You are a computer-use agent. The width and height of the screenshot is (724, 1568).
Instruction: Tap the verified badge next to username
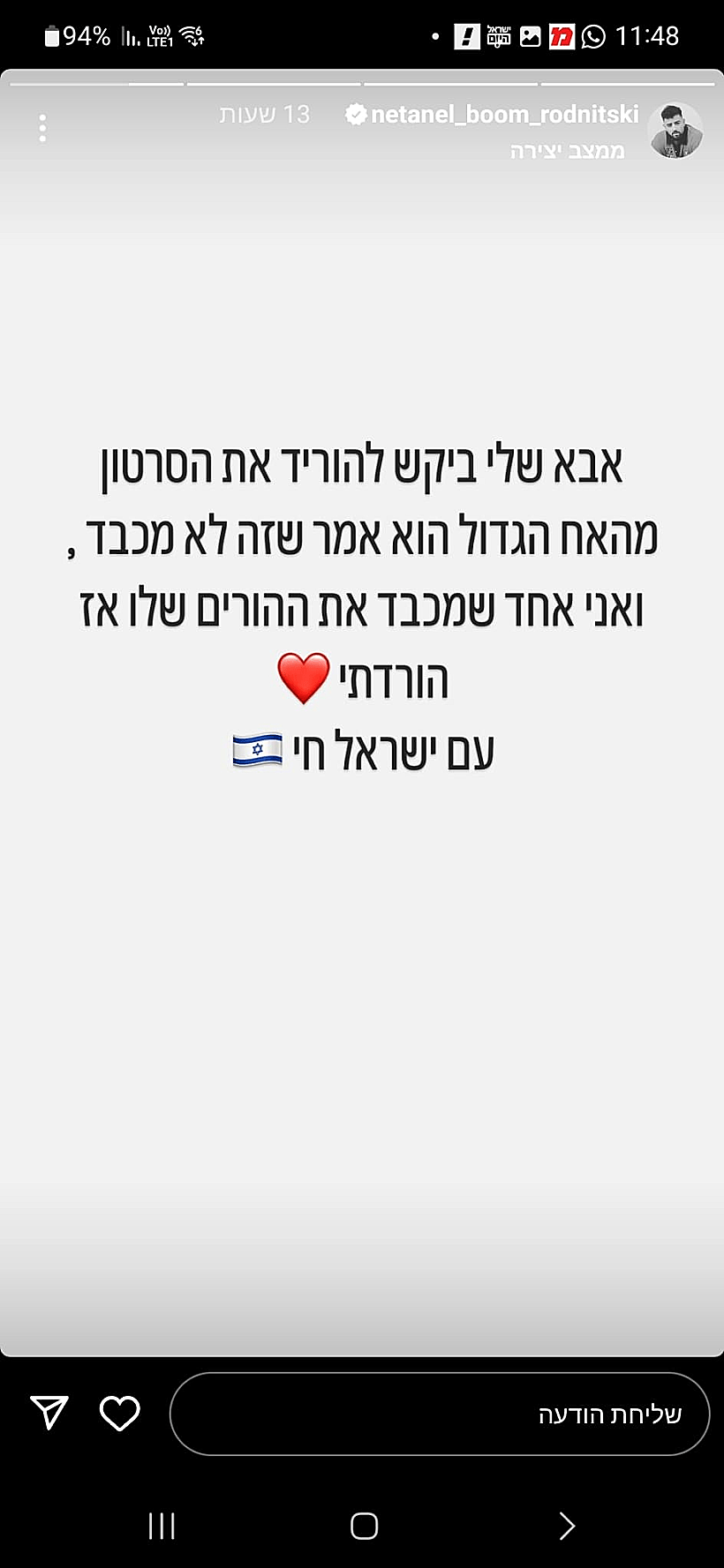[353, 114]
